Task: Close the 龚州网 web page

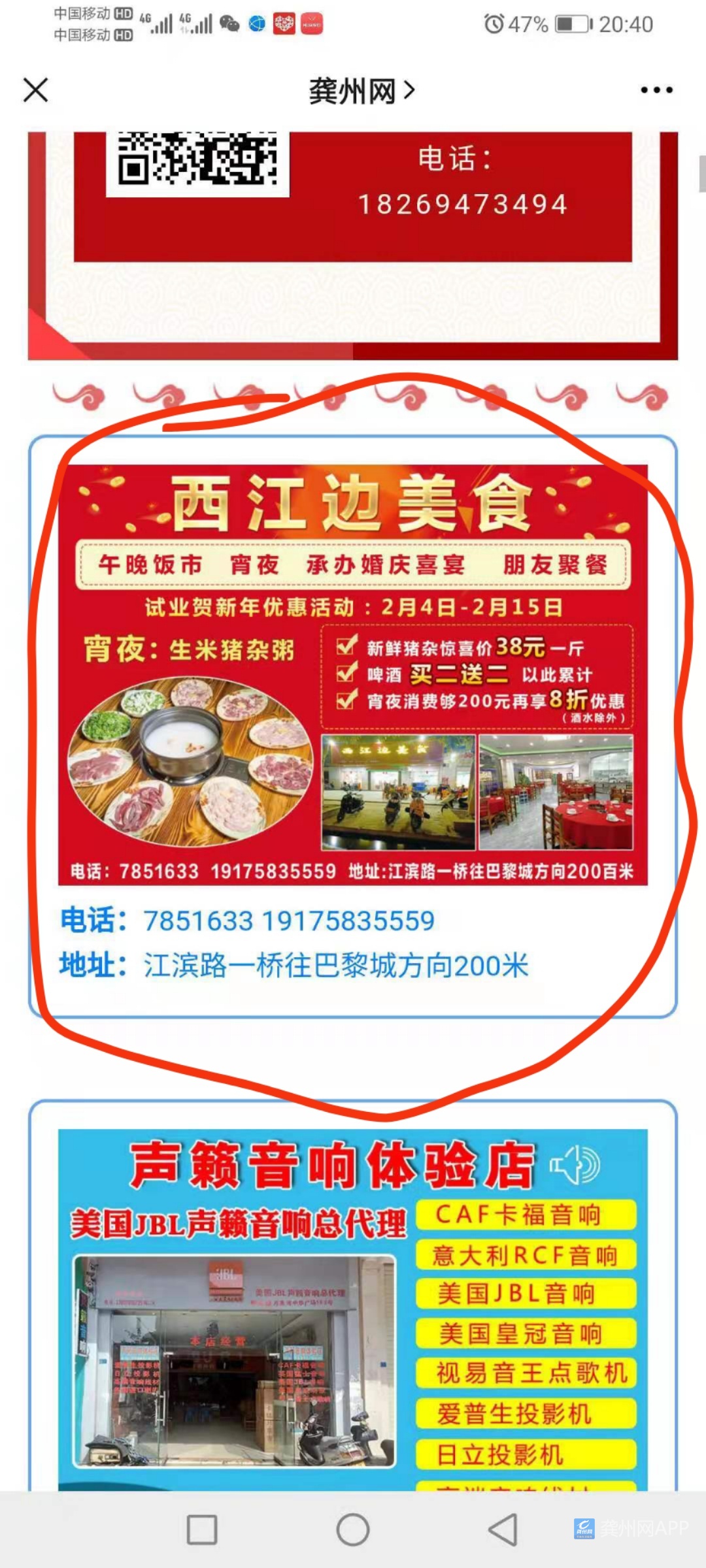Action: click(x=36, y=90)
